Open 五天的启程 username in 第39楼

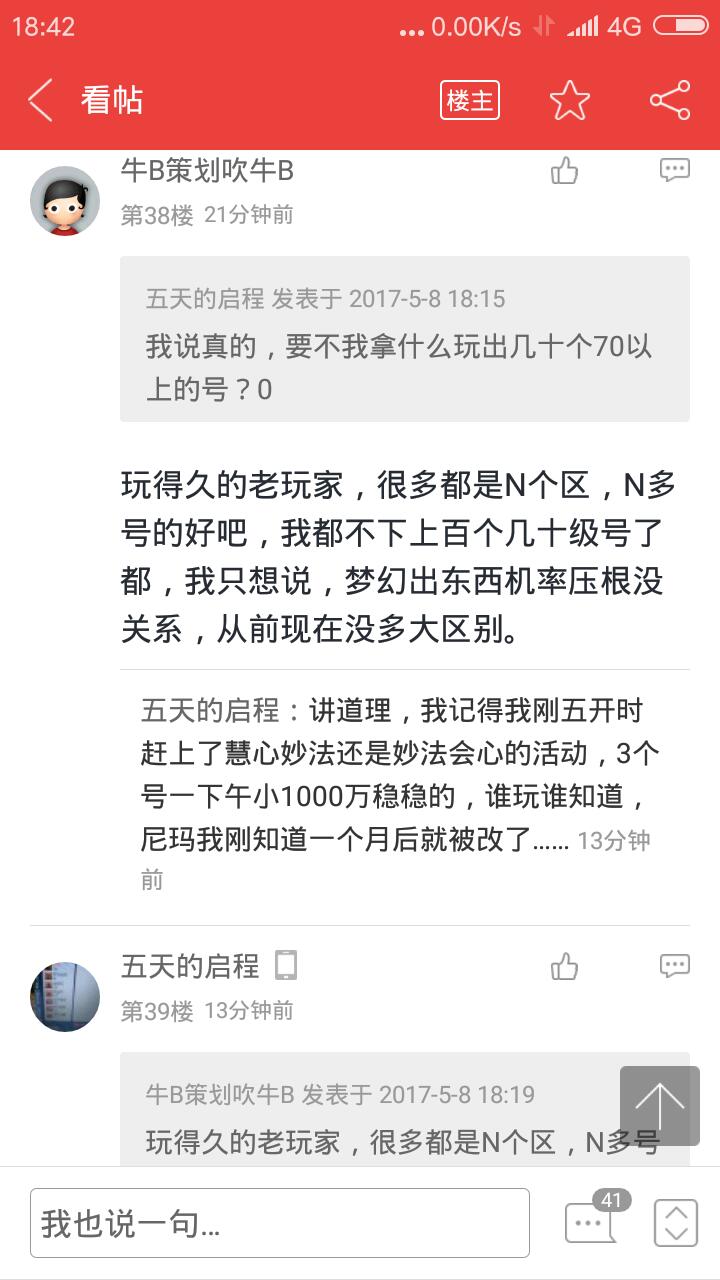click(x=190, y=966)
